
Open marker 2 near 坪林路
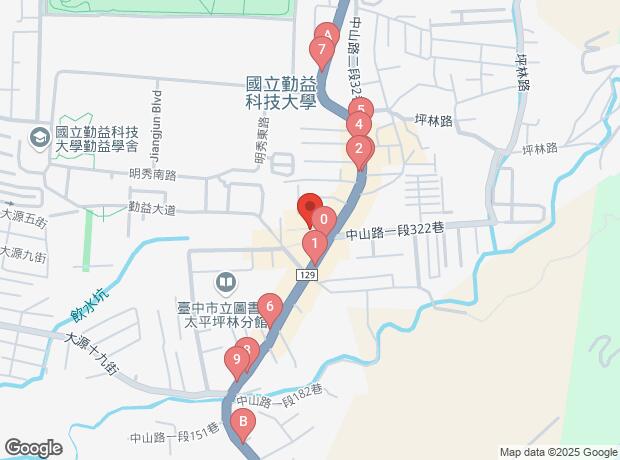pyautogui.click(x=358, y=150)
